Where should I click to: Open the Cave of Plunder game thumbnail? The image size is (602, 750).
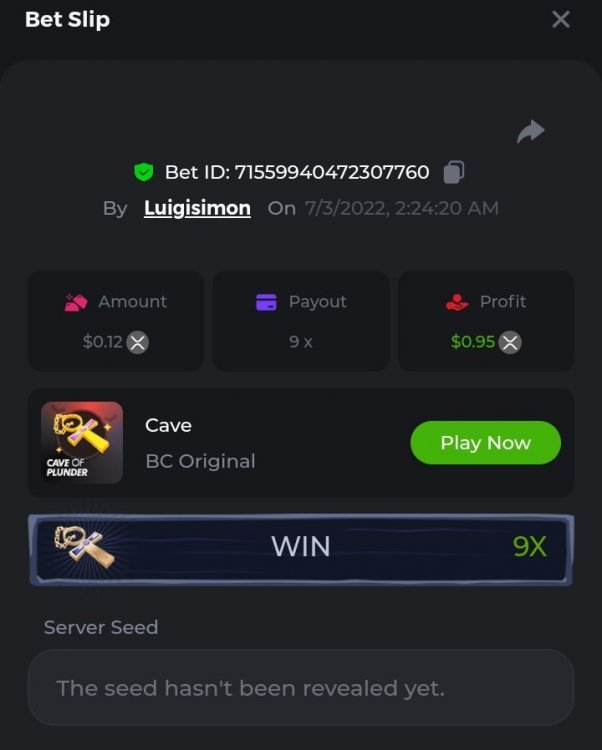point(82,443)
